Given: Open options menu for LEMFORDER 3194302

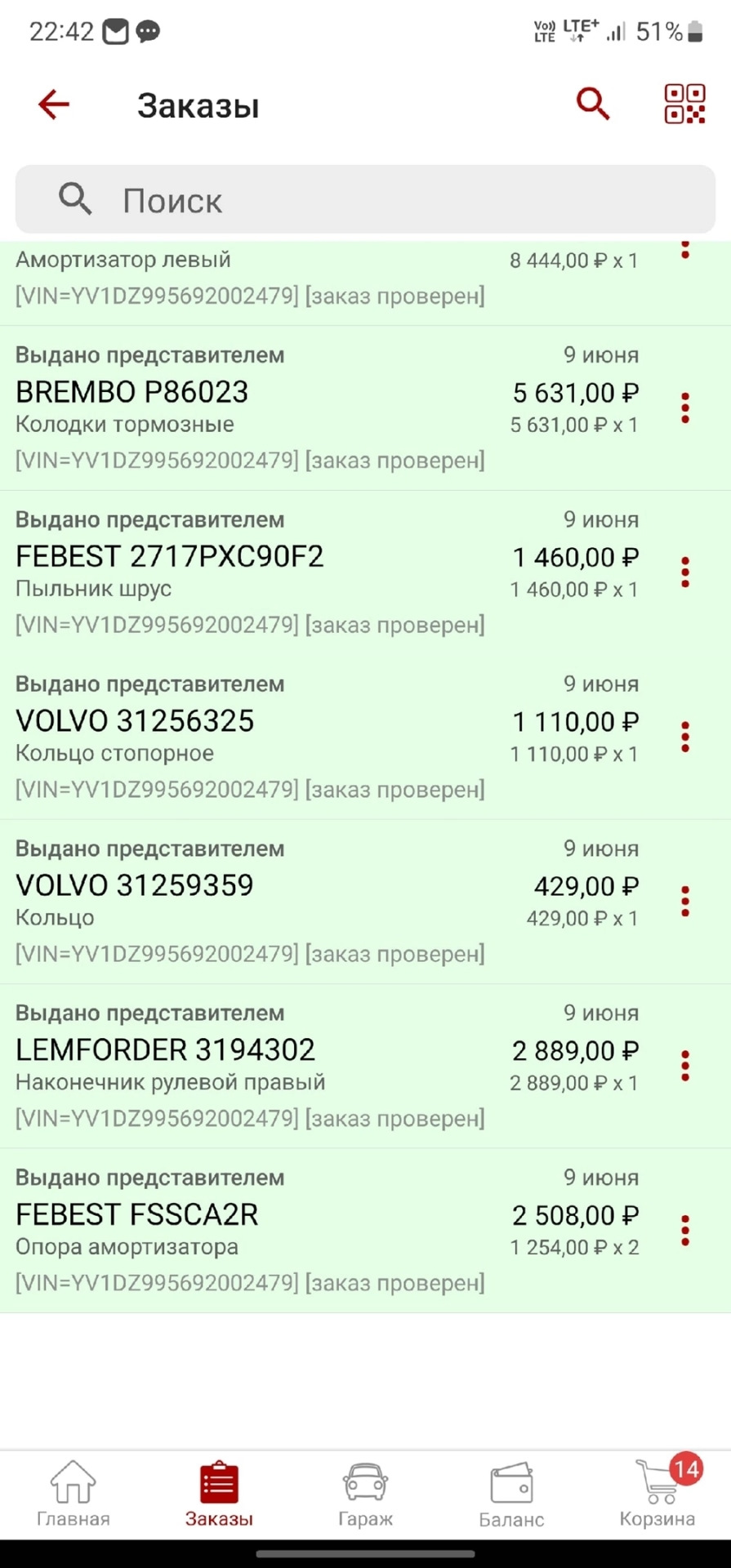Looking at the screenshot, I should 685,1067.
